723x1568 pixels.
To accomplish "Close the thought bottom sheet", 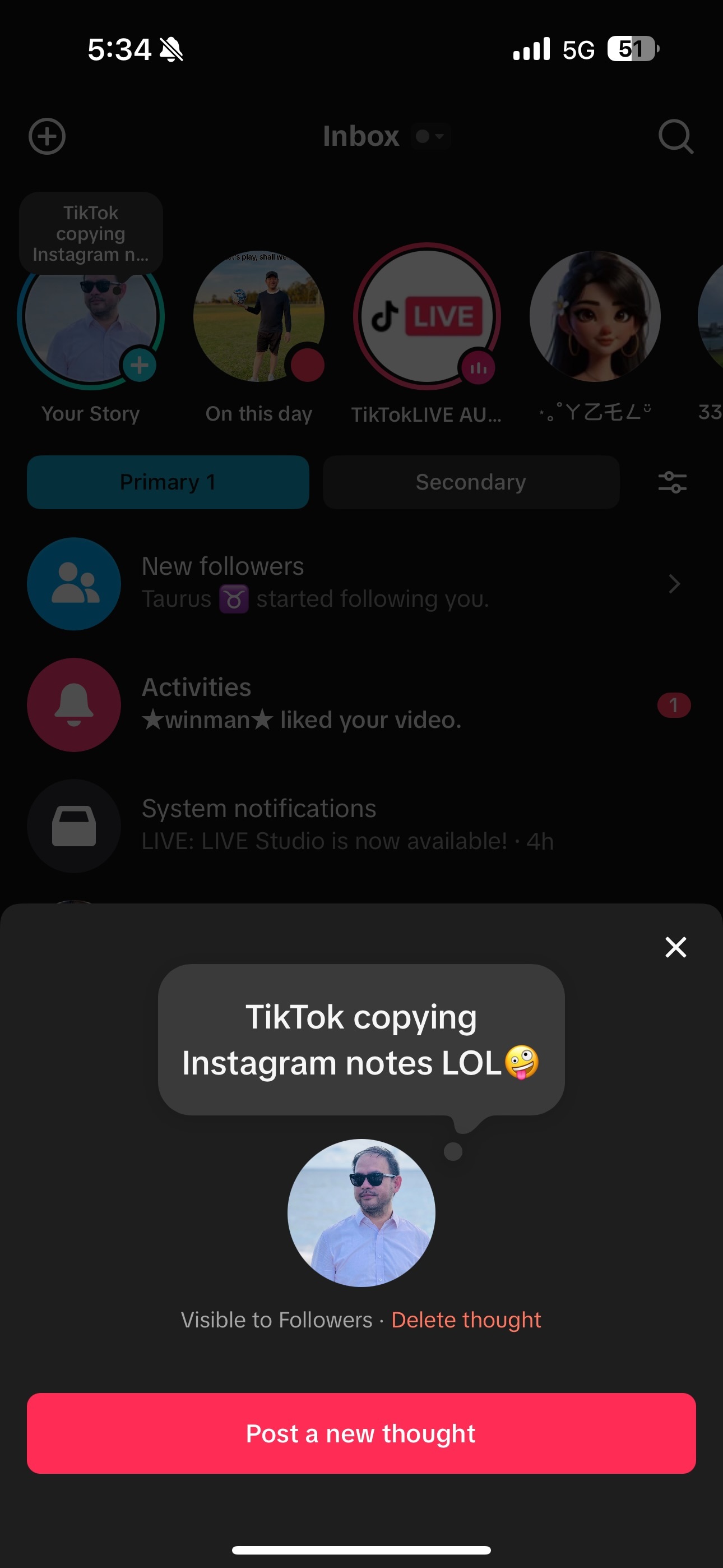I will 675,947.
